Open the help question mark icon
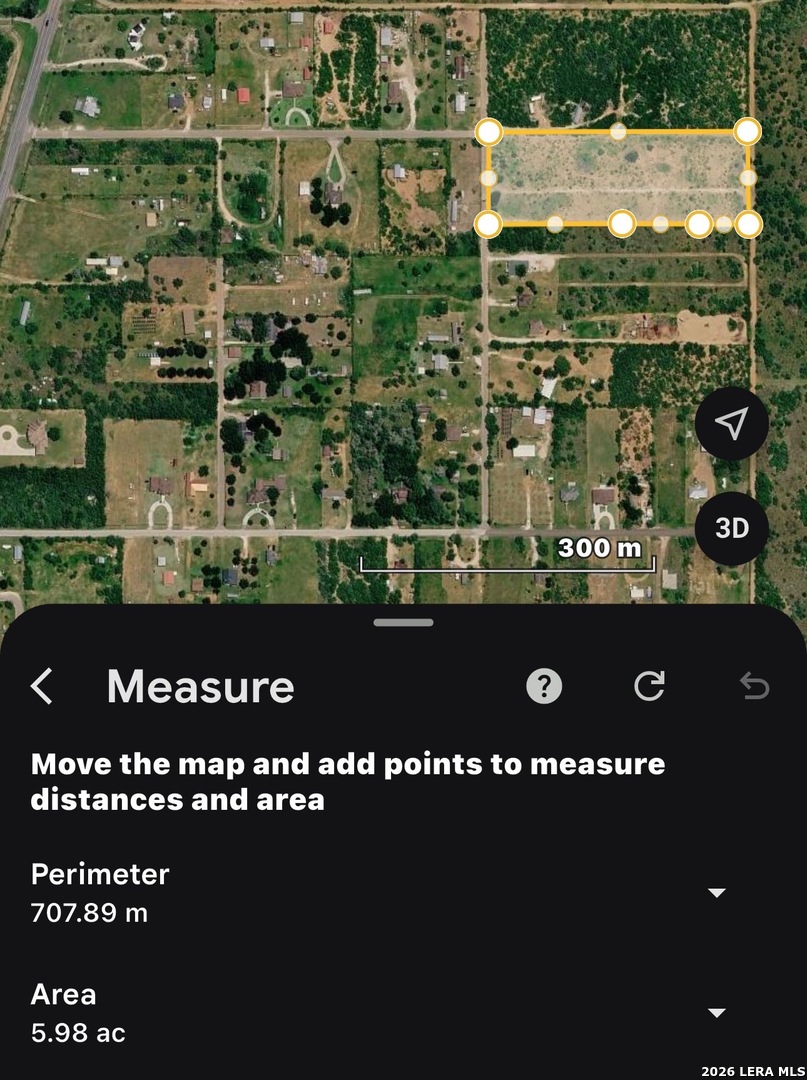Screen dimensions: 807x1080 [544, 686]
